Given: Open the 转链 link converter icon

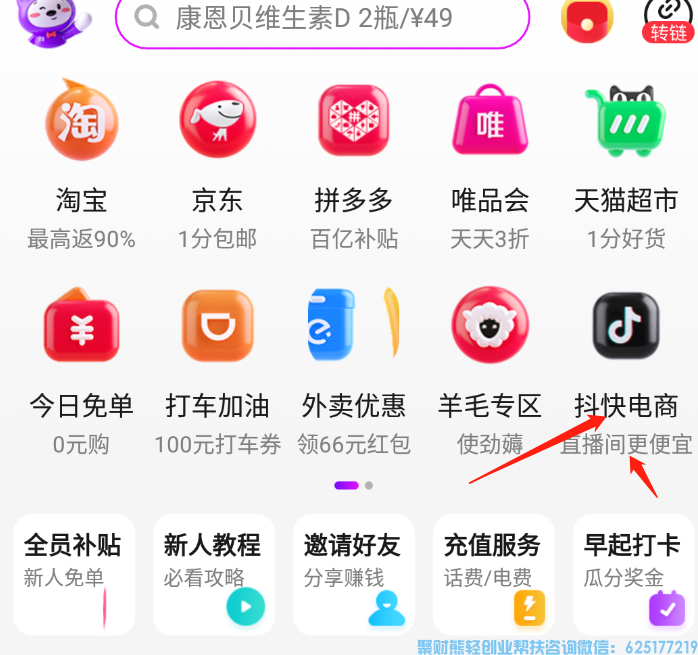Looking at the screenshot, I should 667,18.
